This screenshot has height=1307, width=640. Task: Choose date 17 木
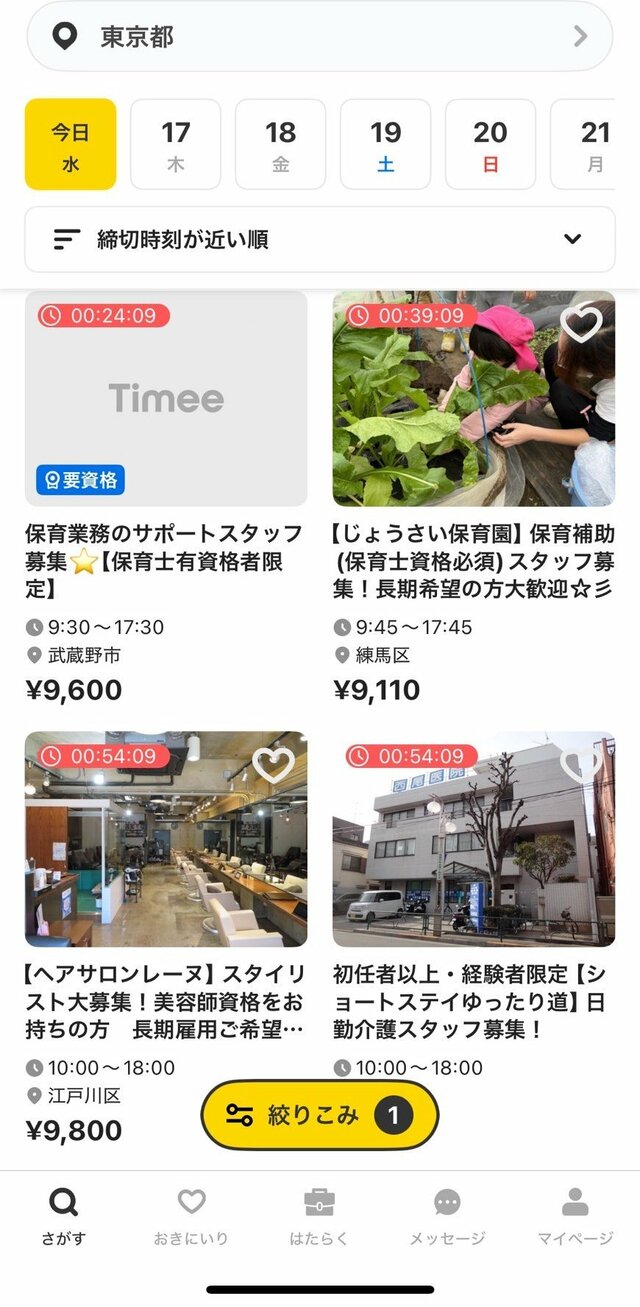(176, 144)
